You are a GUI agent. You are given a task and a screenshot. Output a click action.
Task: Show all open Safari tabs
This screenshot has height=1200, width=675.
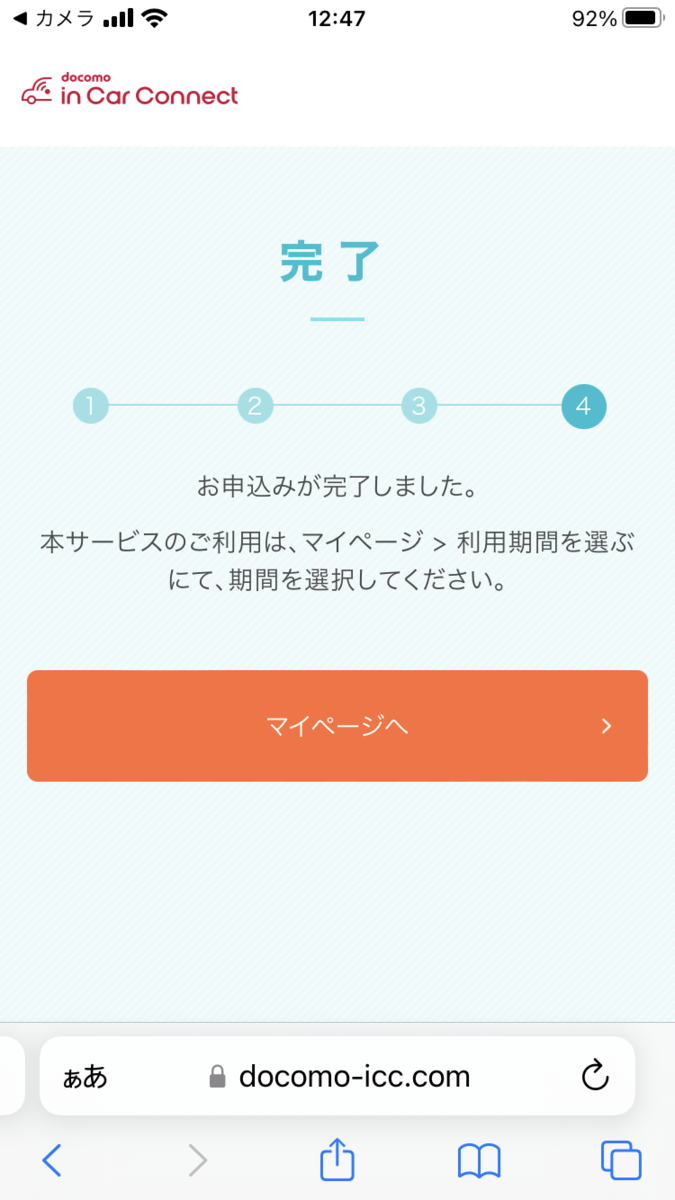(x=620, y=1160)
